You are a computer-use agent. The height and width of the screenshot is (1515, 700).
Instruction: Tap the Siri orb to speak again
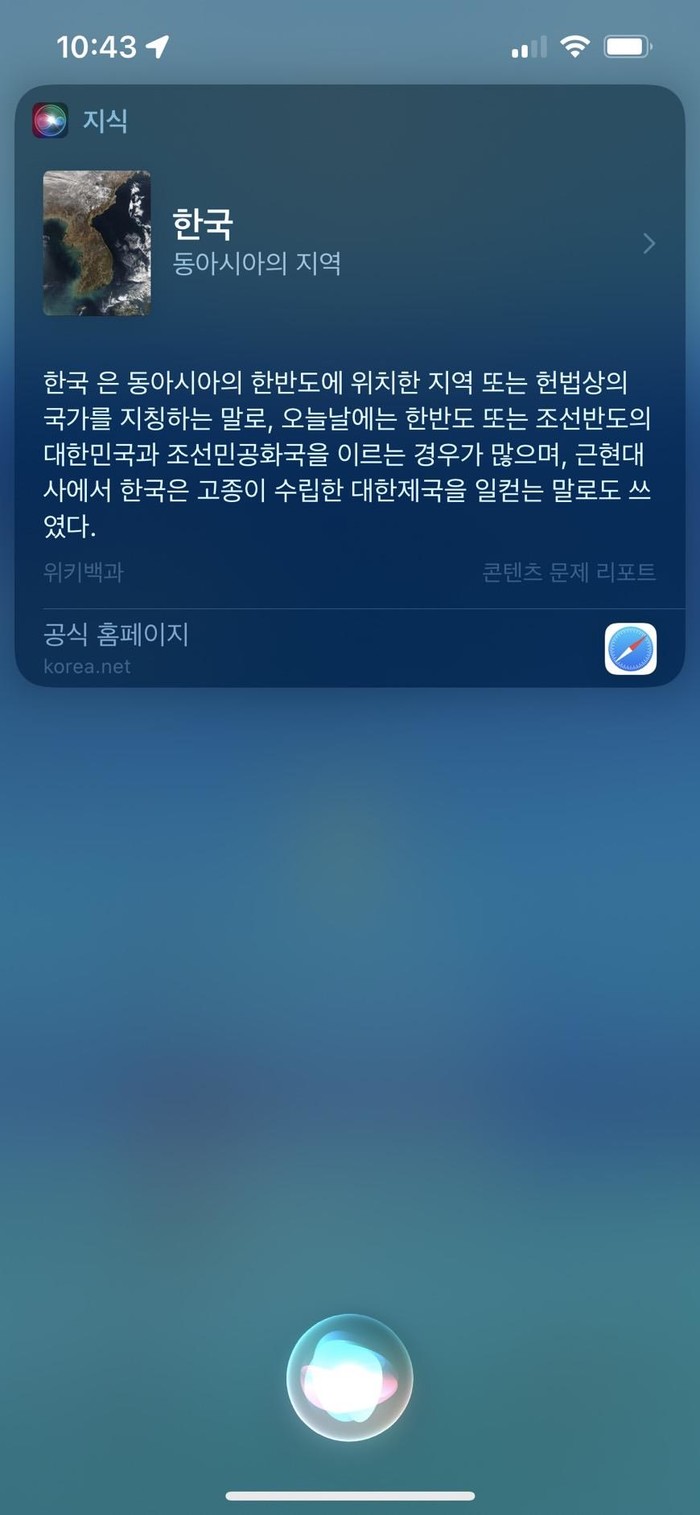349,1376
